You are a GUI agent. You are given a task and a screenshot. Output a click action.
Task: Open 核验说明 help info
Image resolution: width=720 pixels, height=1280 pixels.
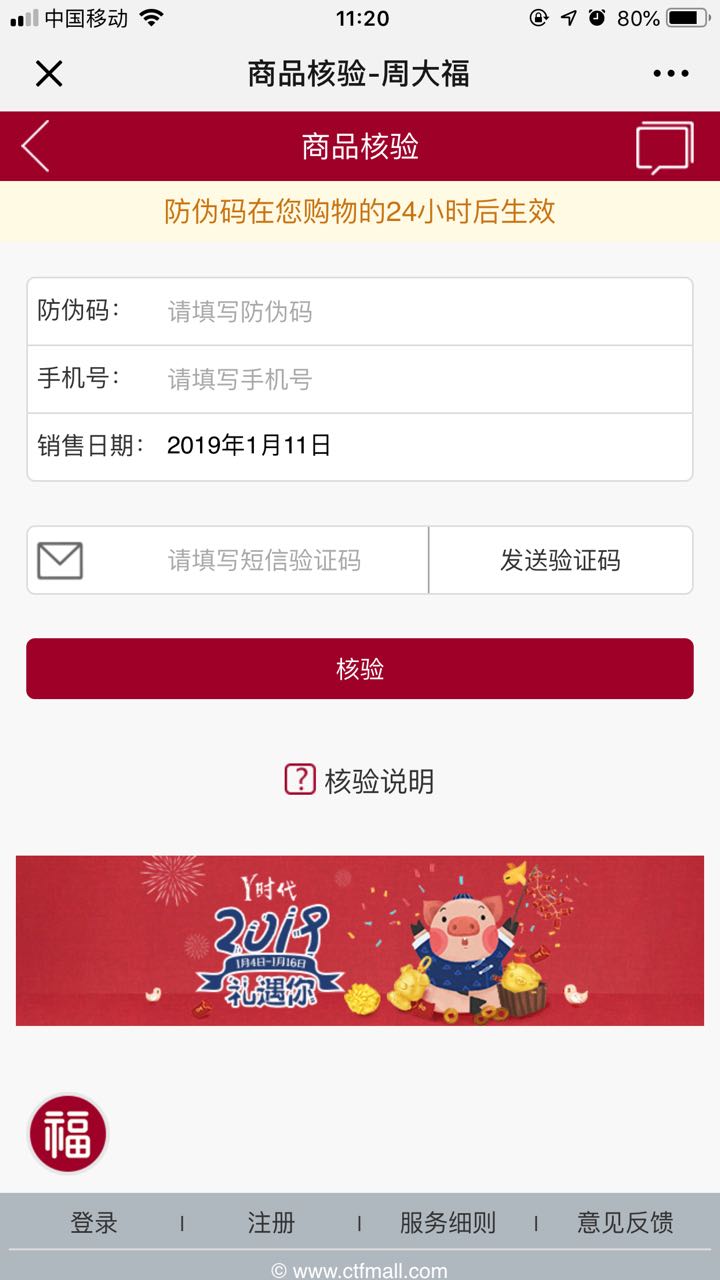pos(360,781)
